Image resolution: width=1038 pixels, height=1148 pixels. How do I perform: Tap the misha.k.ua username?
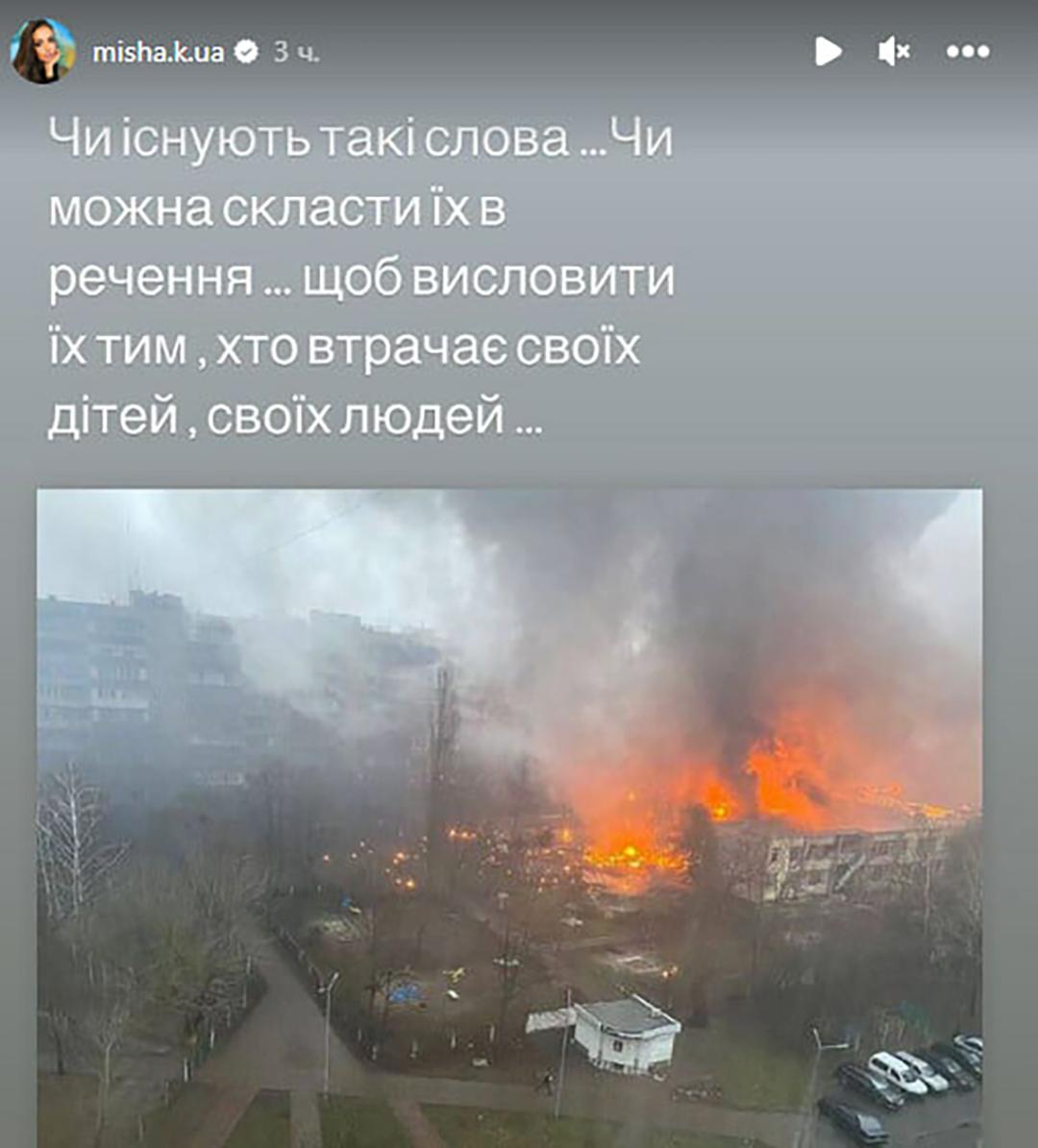[x=159, y=52]
